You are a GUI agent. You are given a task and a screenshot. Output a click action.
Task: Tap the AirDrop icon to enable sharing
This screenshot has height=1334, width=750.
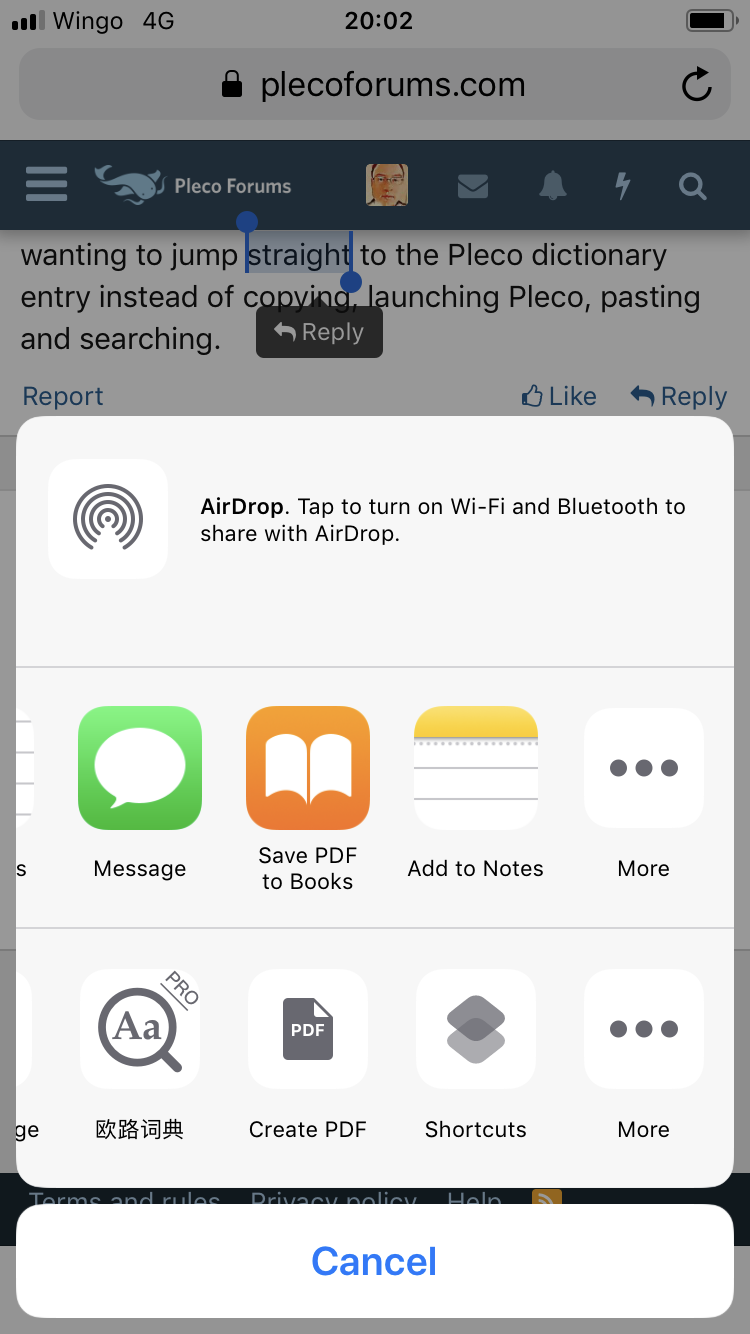[108, 519]
